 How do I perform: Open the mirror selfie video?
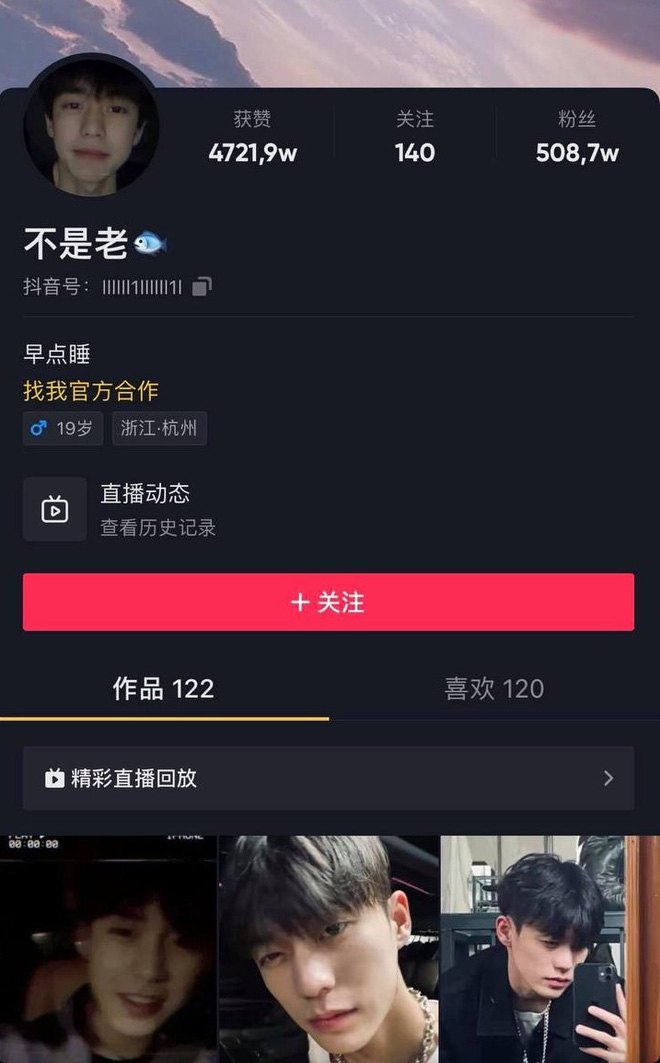[x=550, y=950]
